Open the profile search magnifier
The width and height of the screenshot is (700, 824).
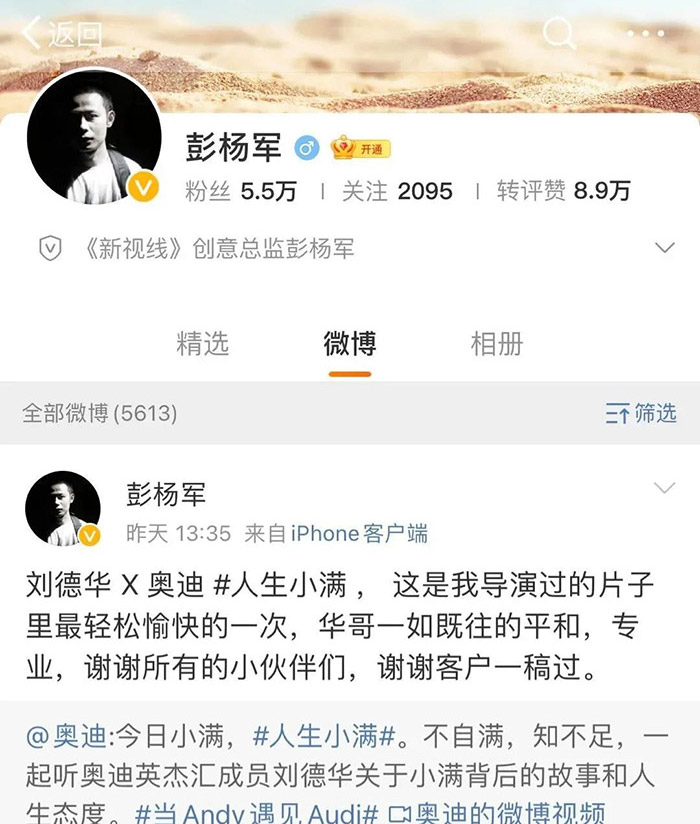pos(559,34)
